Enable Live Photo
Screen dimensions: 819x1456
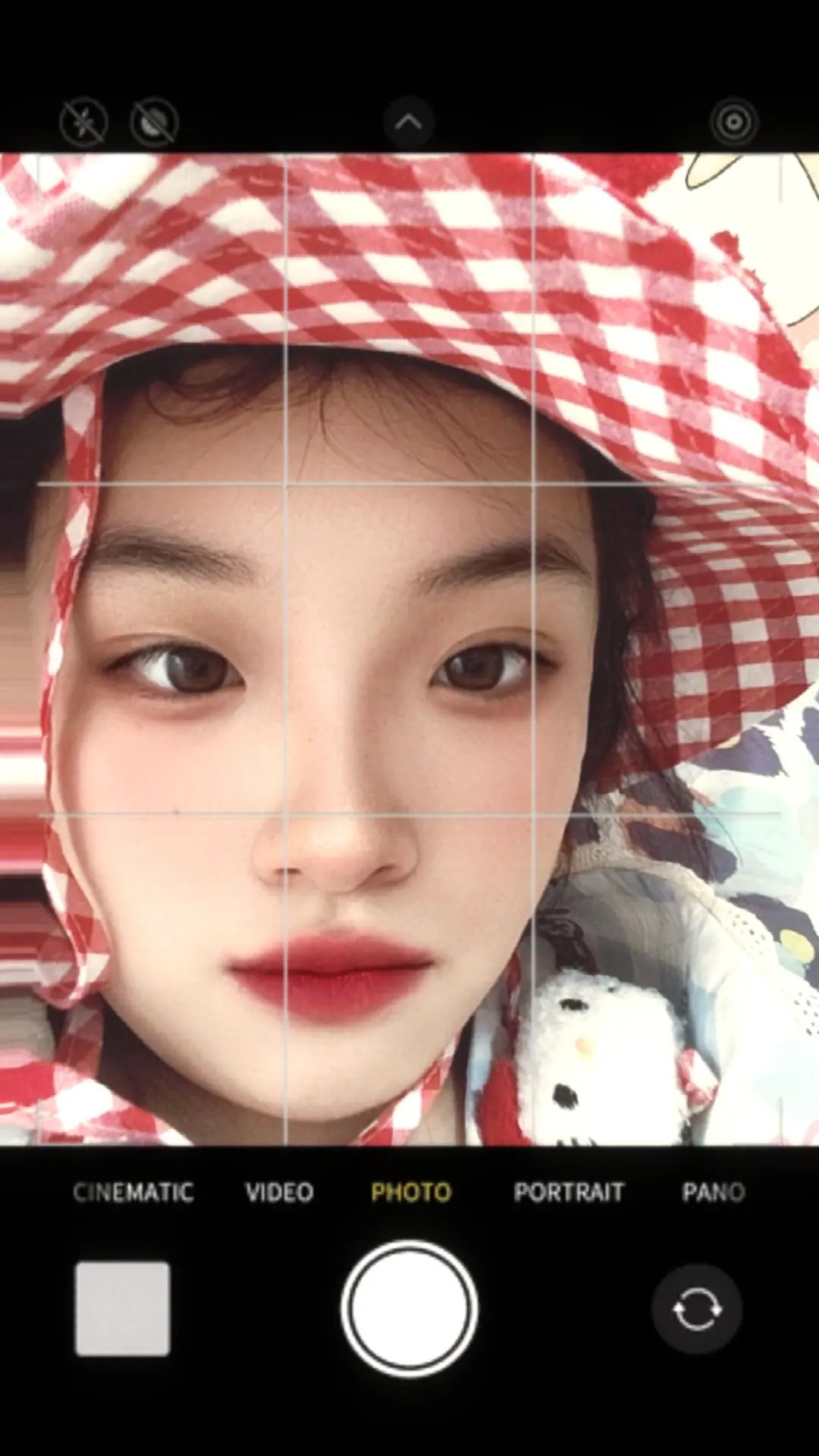(733, 121)
